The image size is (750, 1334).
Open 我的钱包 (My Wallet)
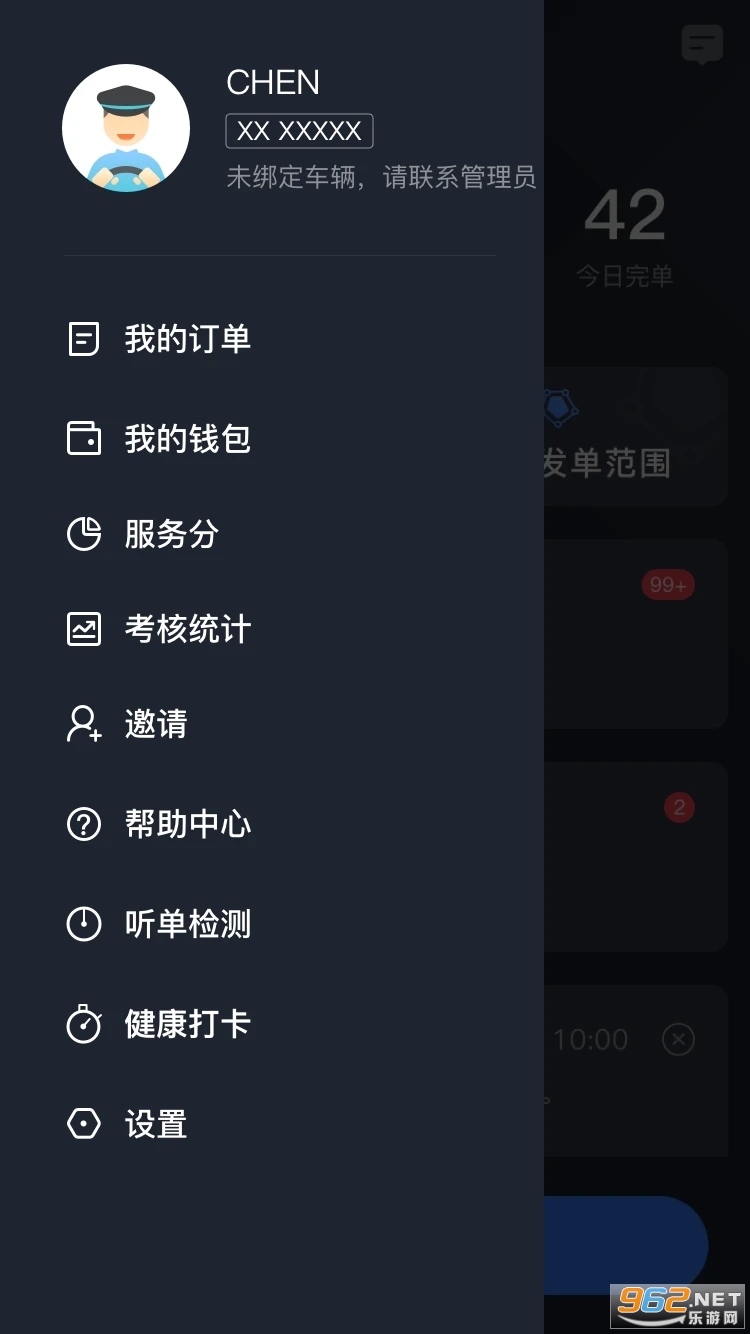point(187,438)
